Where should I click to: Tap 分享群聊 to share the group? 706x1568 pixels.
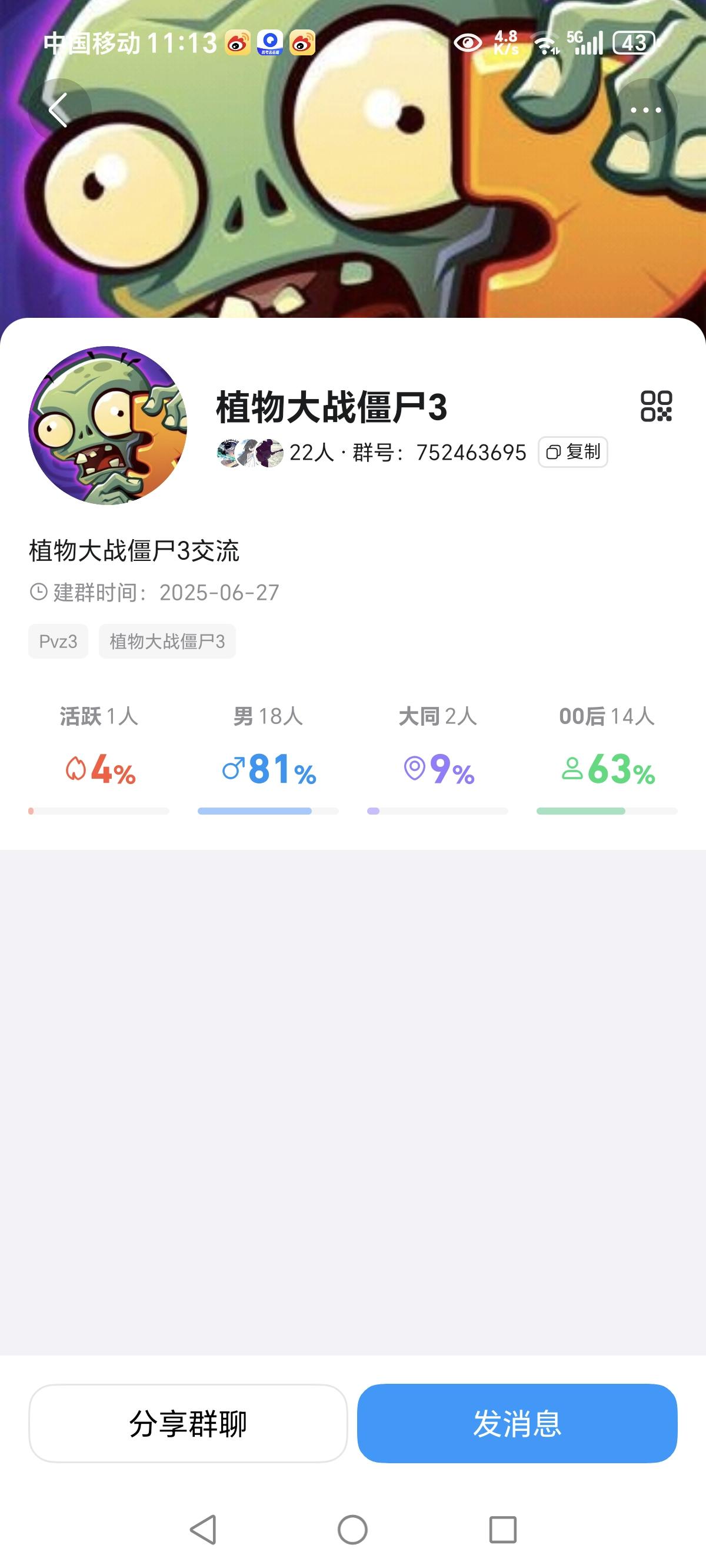[188, 1423]
